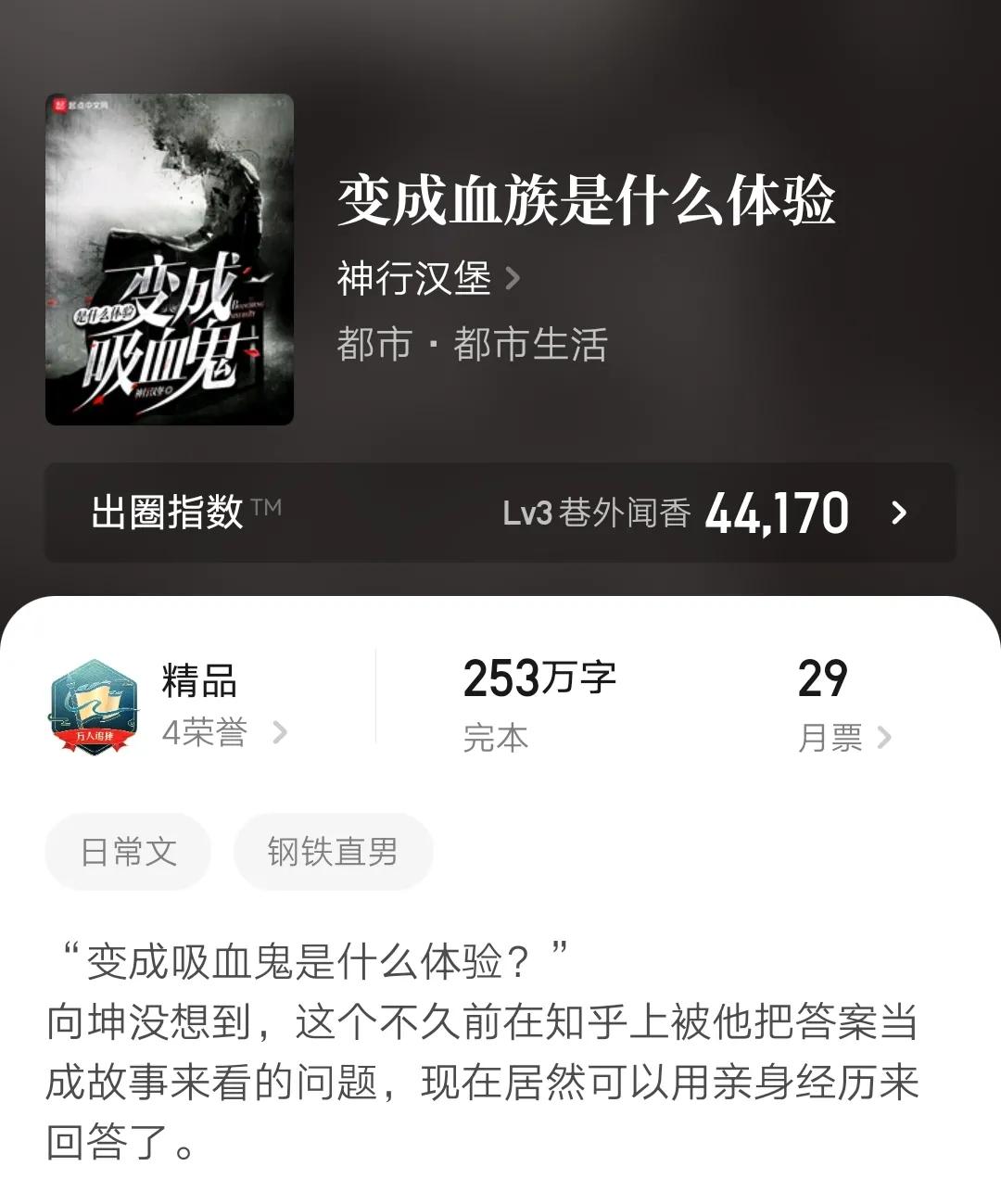
Task: Select the 日常文 tag
Action: tap(128, 851)
